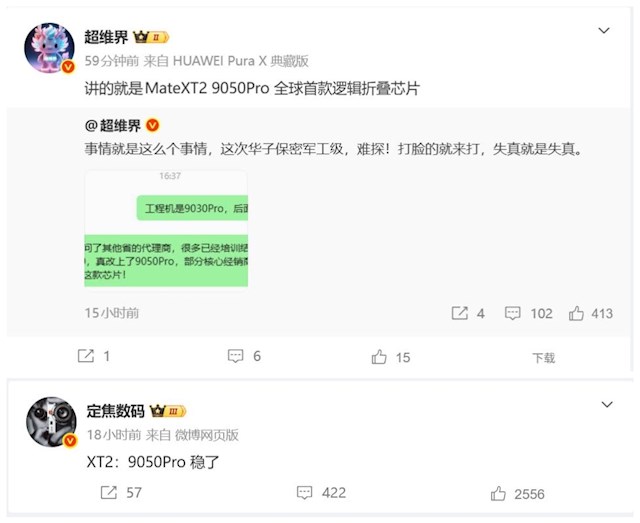Like 超维界's post showing 15 likes
This screenshot has height=523, width=640.
click(391, 357)
